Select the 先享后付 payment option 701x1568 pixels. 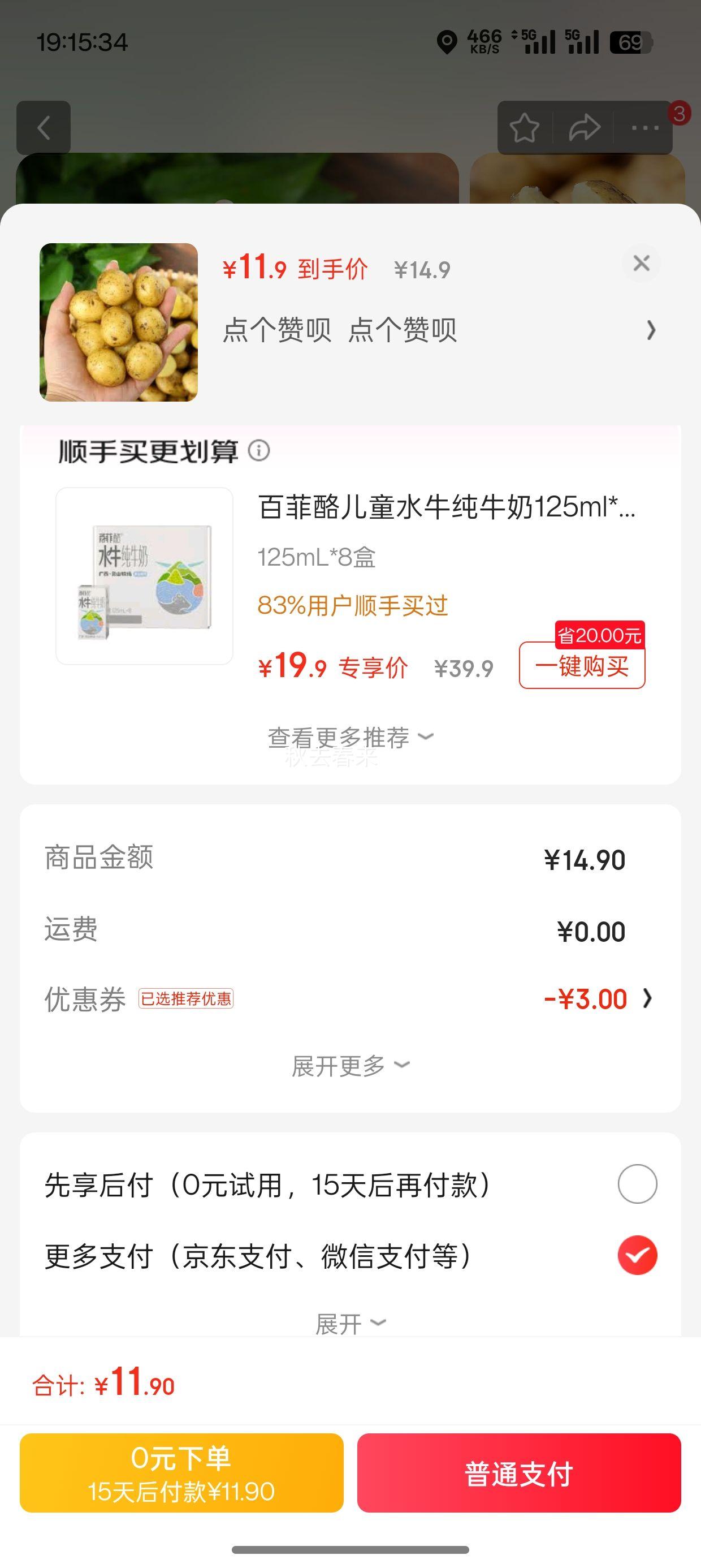pyautogui.click(x=637, y=1184)
